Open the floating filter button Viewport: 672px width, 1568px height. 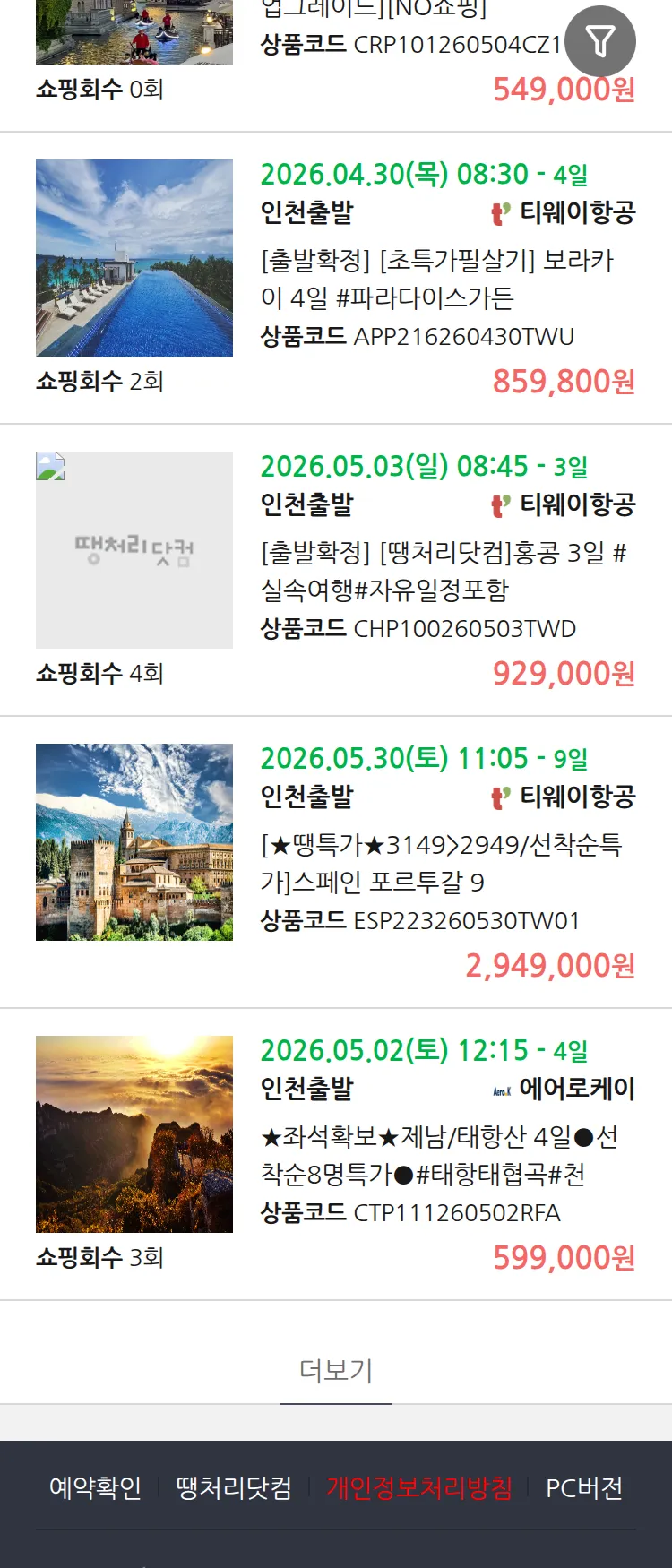(x=600, y=41)
